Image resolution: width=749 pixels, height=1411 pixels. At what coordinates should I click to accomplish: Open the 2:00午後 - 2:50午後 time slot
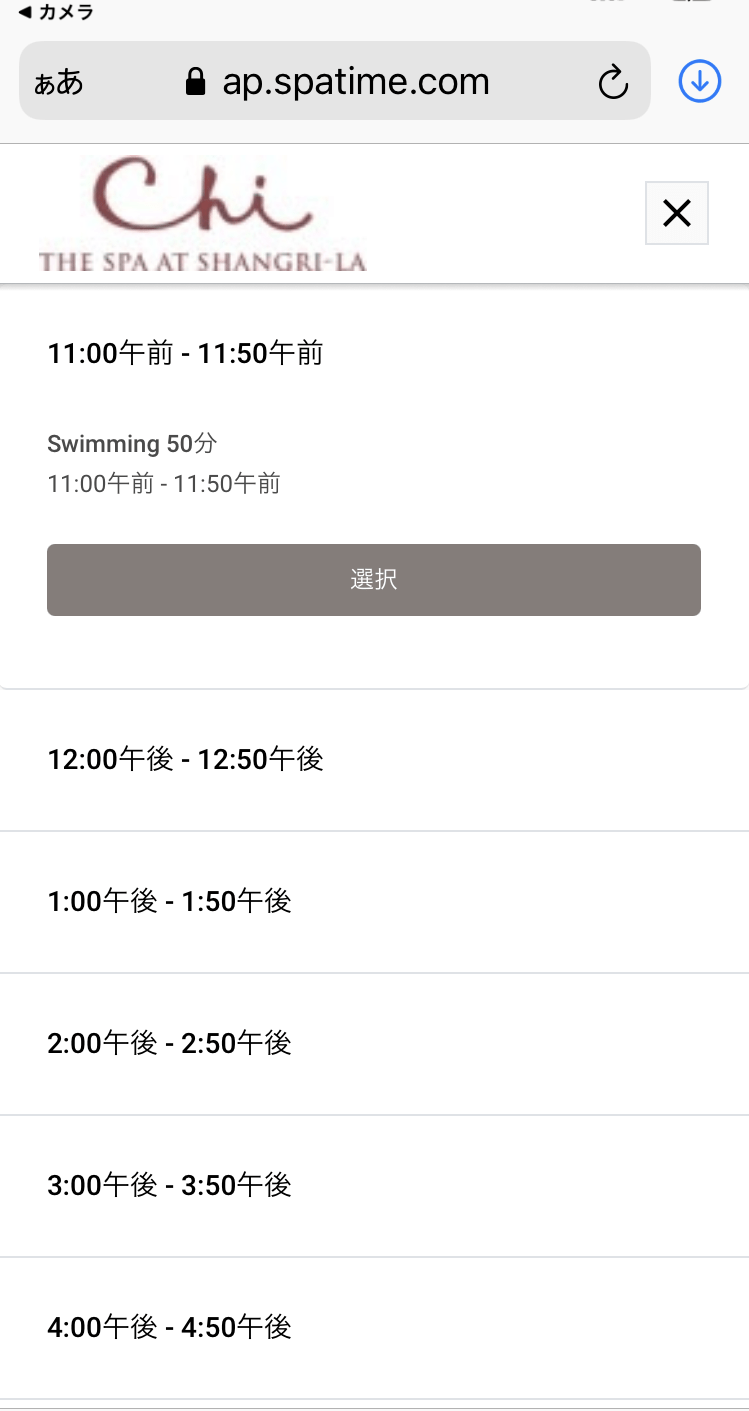click(374, 1044)
